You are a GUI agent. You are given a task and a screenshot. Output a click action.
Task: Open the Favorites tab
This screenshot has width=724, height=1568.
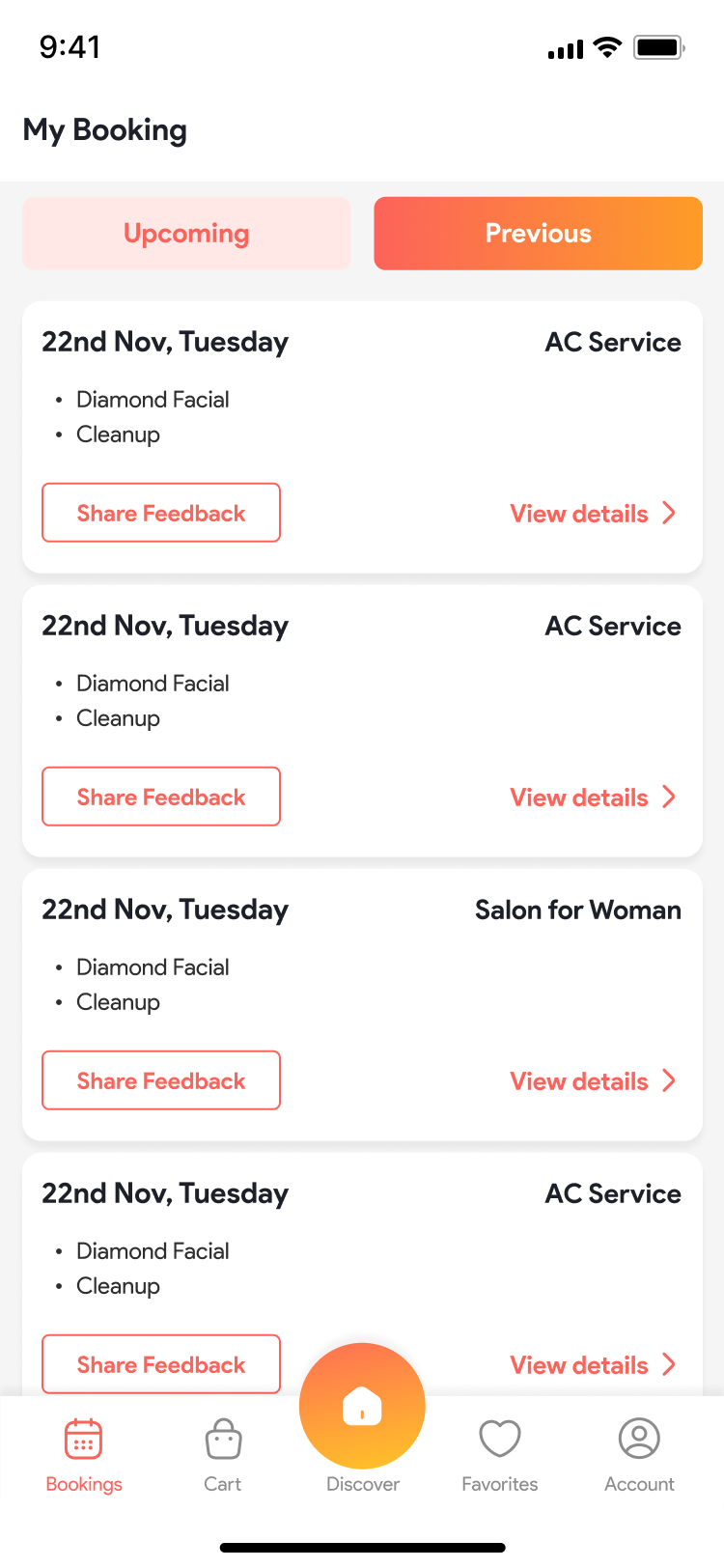[x=500, y=1454]
